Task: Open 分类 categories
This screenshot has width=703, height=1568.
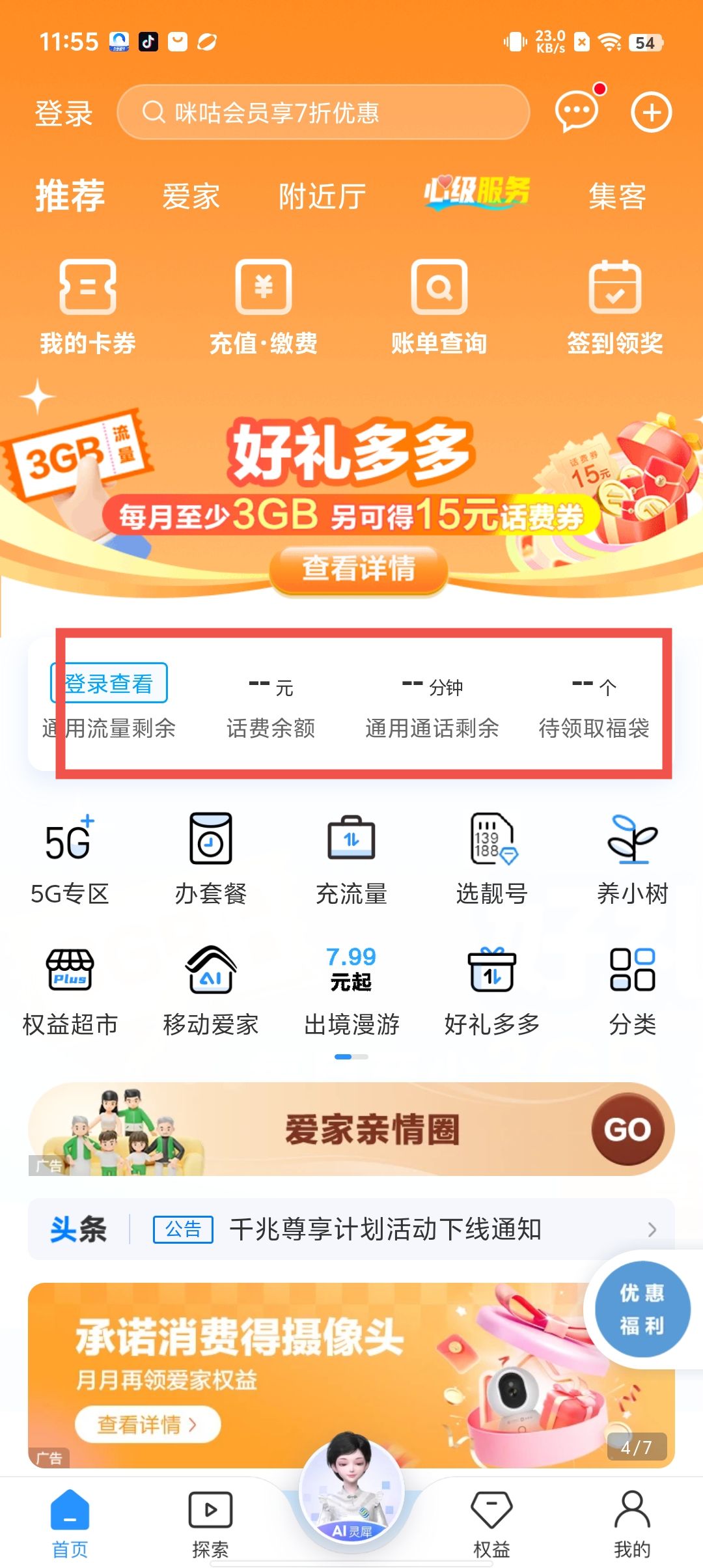Action: click(x=632, y=991)
